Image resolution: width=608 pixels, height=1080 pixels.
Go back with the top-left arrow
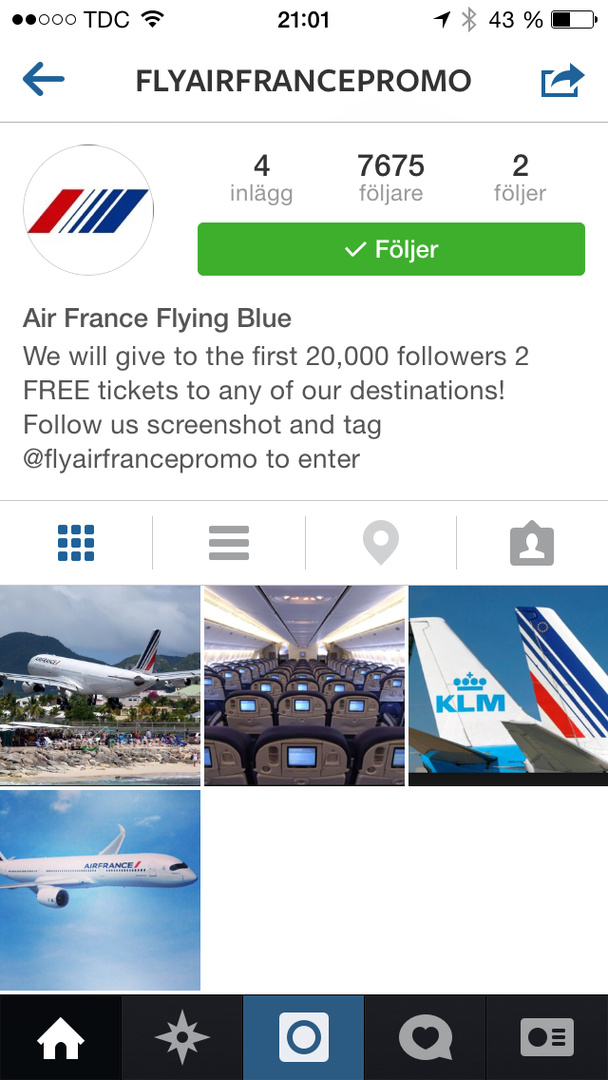[43, 80]
